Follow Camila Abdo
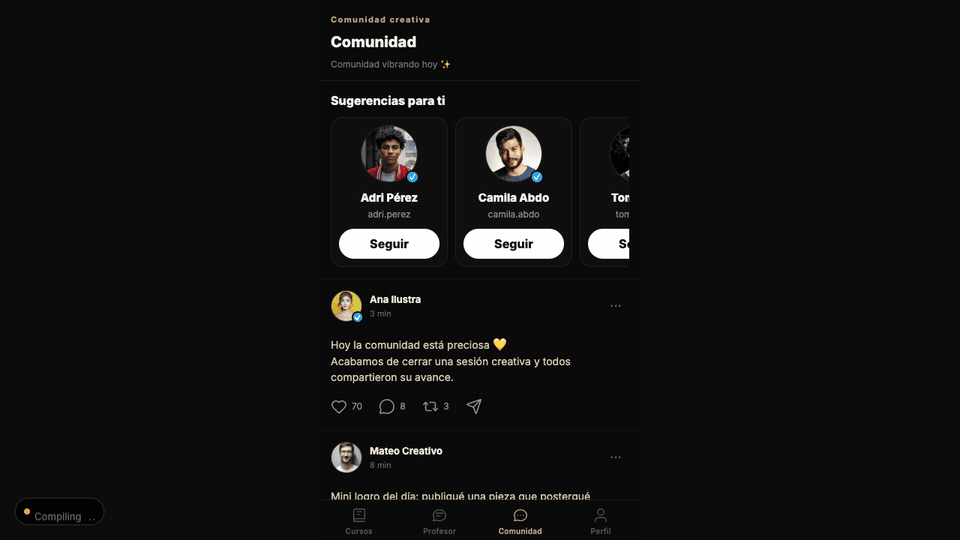 (513, 244)
